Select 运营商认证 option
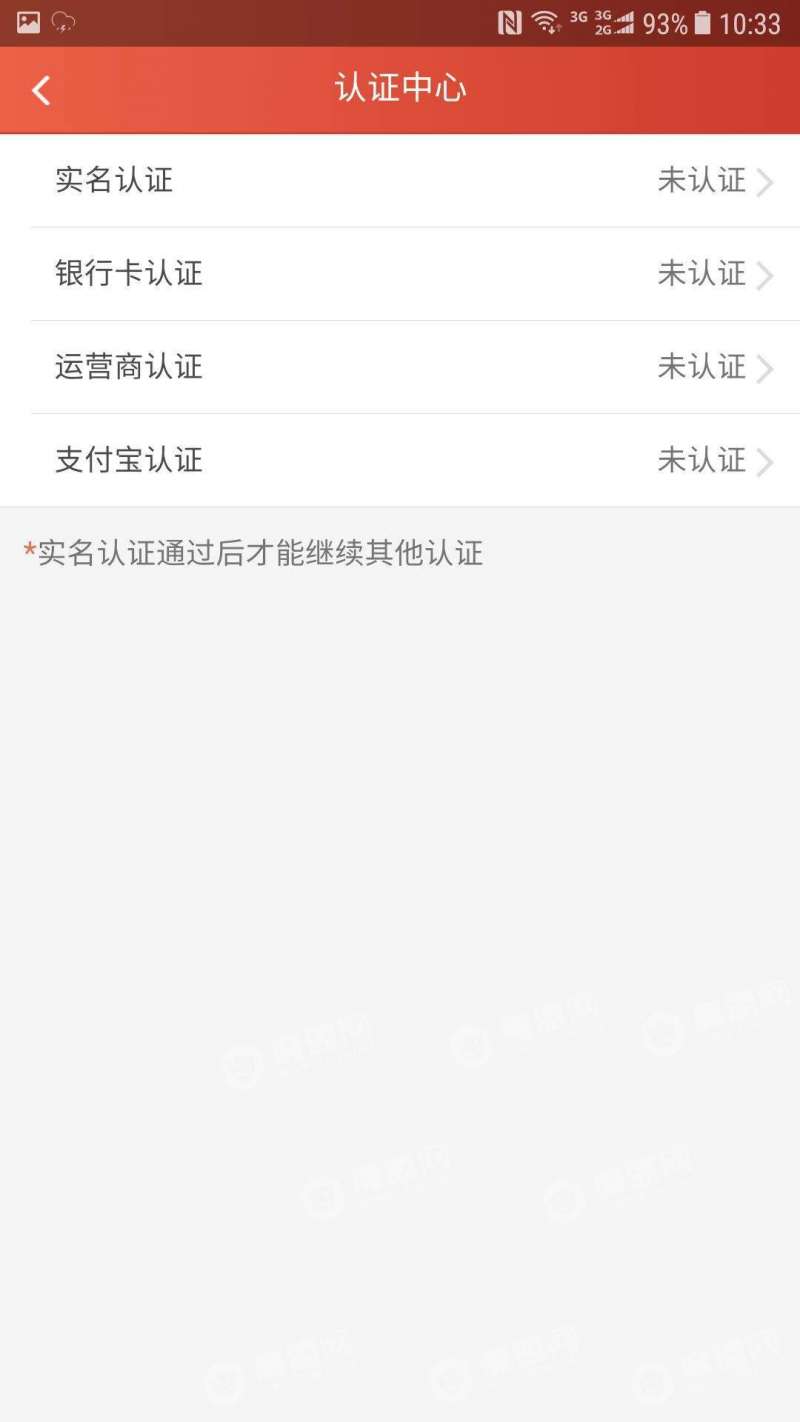The image size is (800, 1422). point(400,367)
